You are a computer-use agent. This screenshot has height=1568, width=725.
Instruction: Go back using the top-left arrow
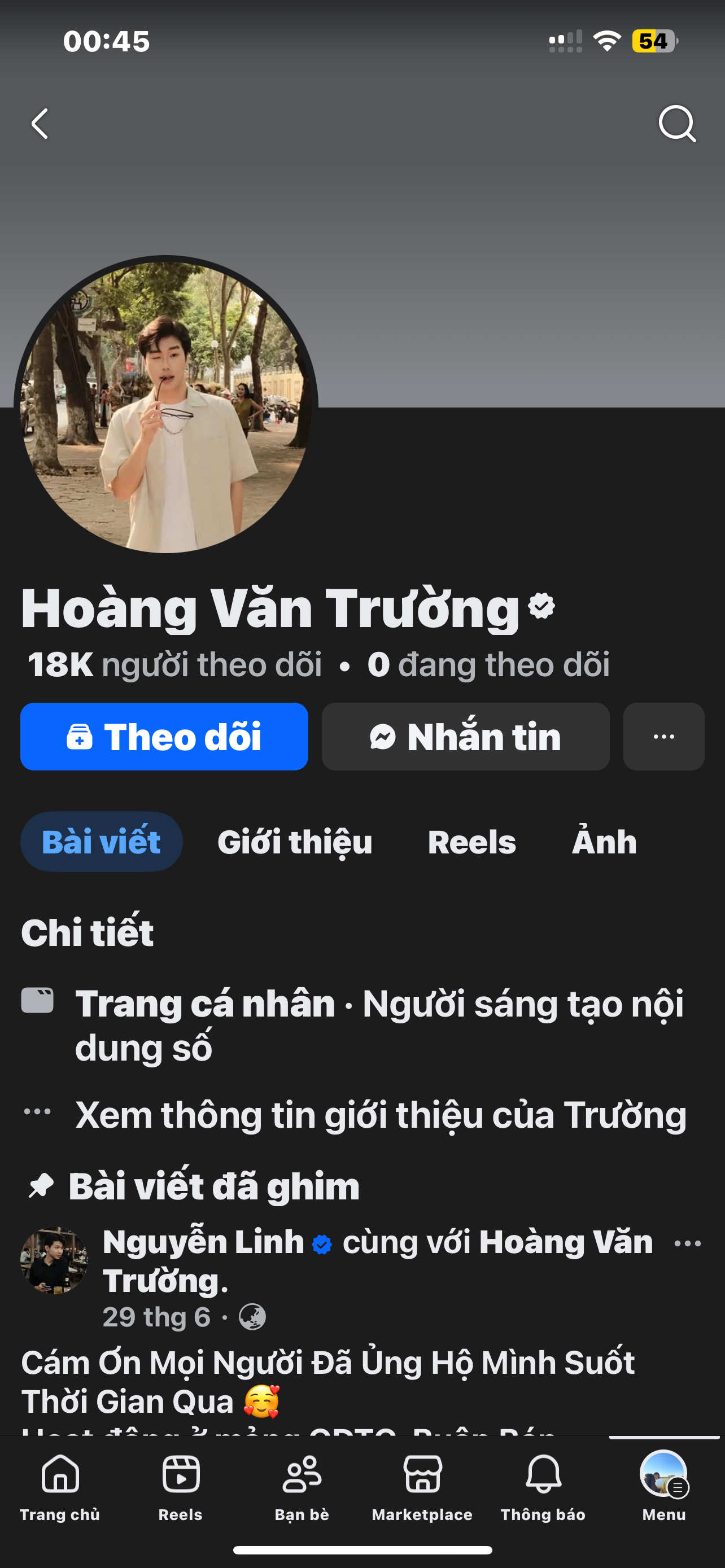tap(40, 124)
